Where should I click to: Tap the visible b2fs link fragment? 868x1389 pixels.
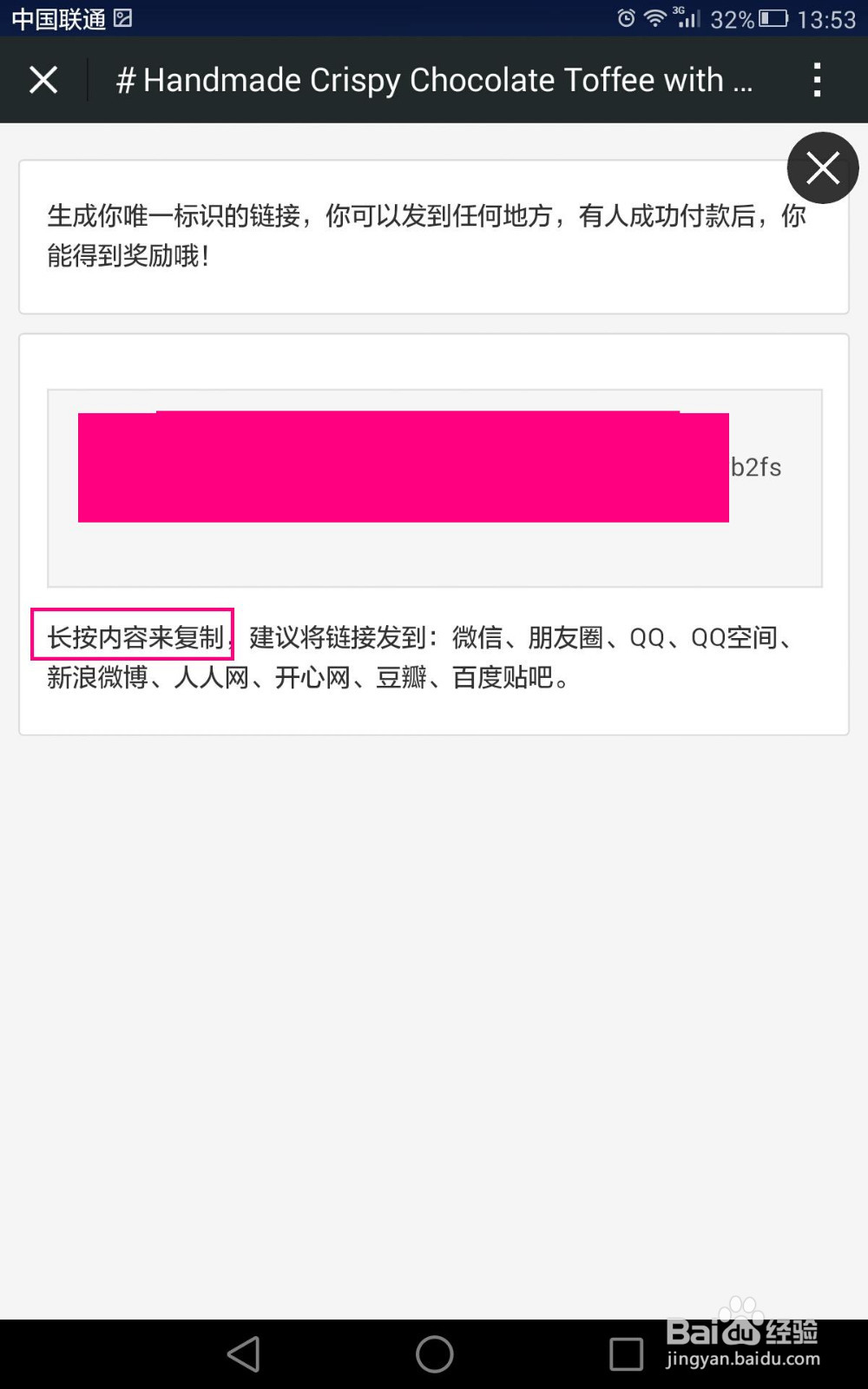tap(756, 468)
